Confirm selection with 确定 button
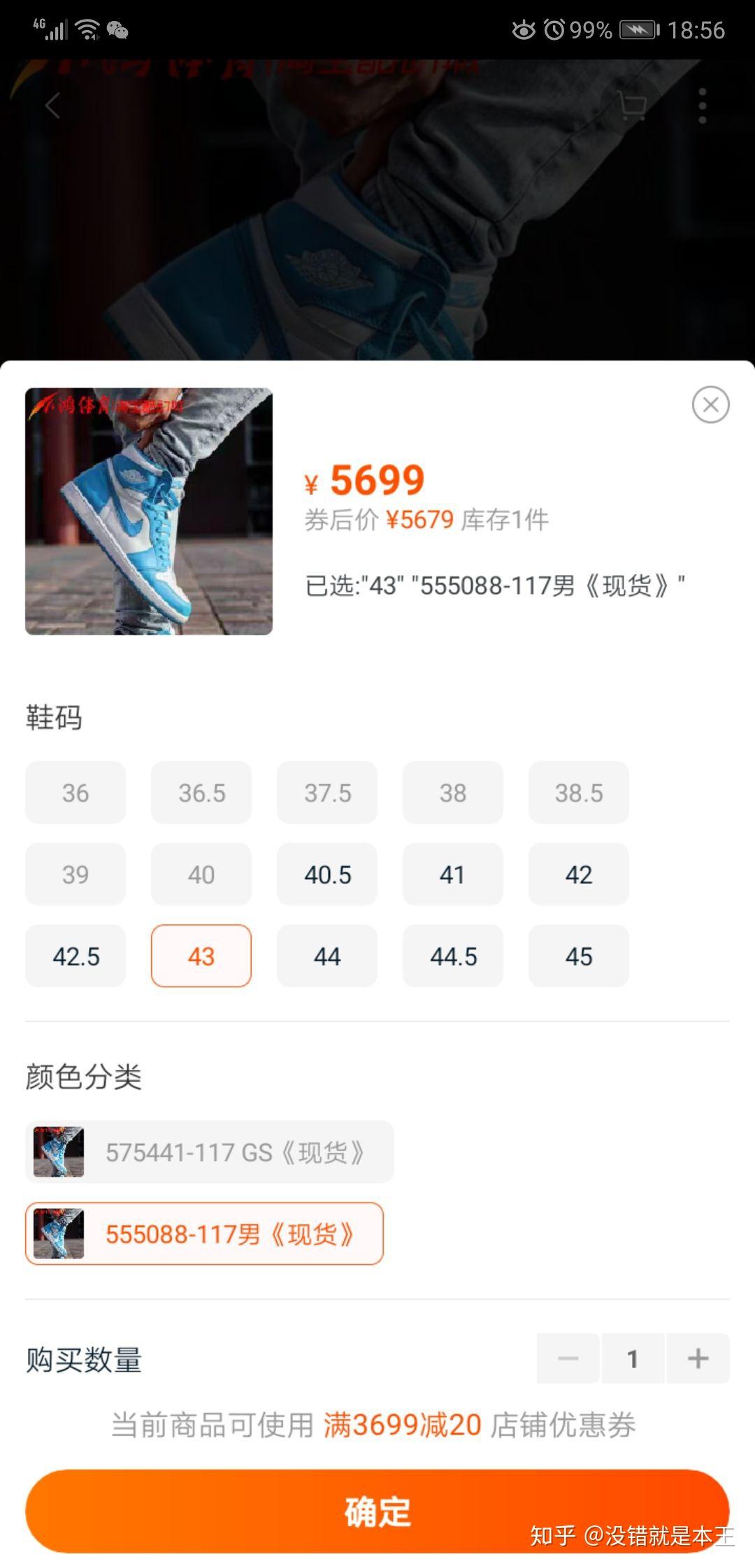This screenshot has height=1568, width=755. coord(377,1511)
